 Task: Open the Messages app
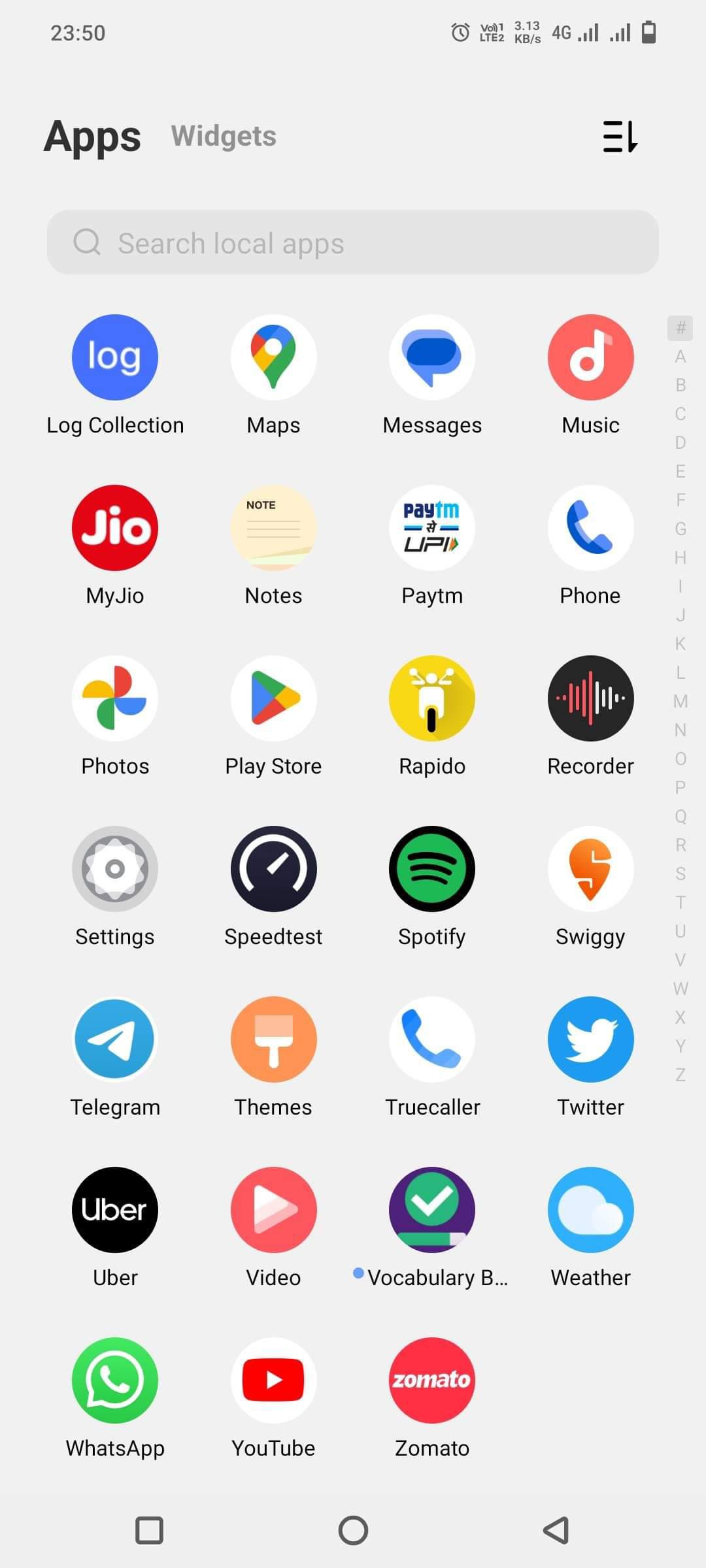tap(432, 357)
